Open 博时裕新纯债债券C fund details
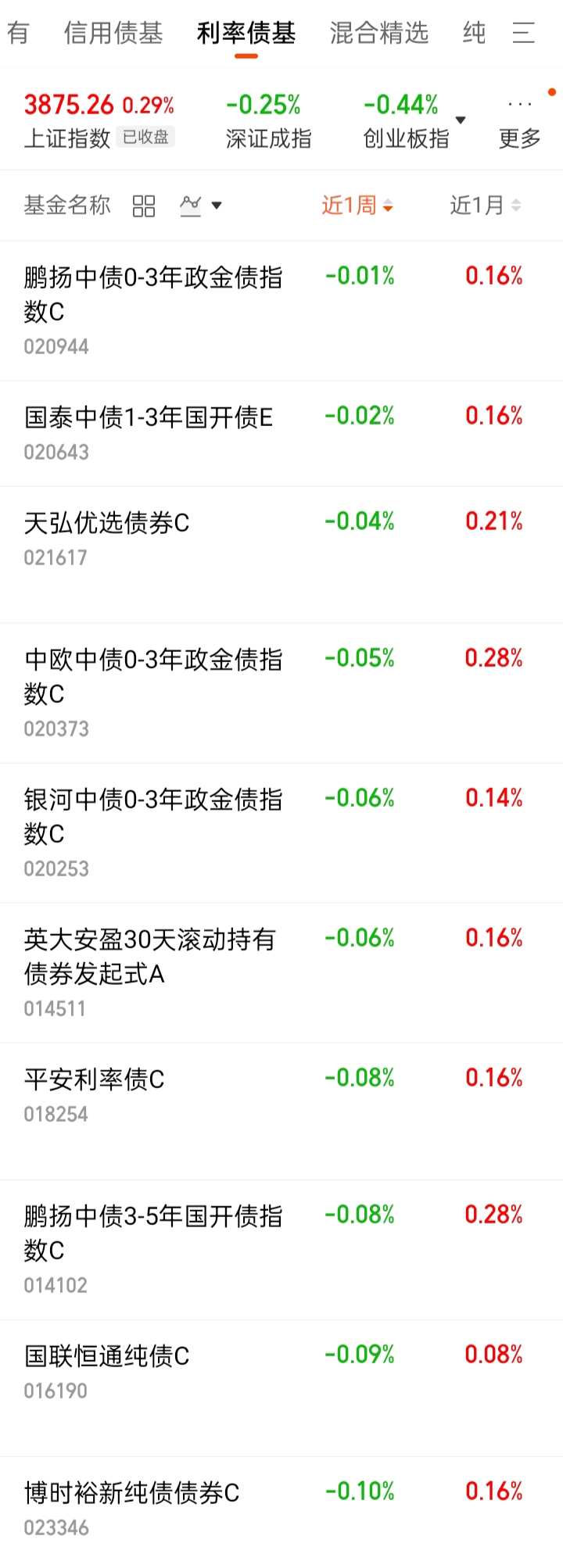Image resolution: width=563 pixels, height=1568 pixels. coord(132,1493)
